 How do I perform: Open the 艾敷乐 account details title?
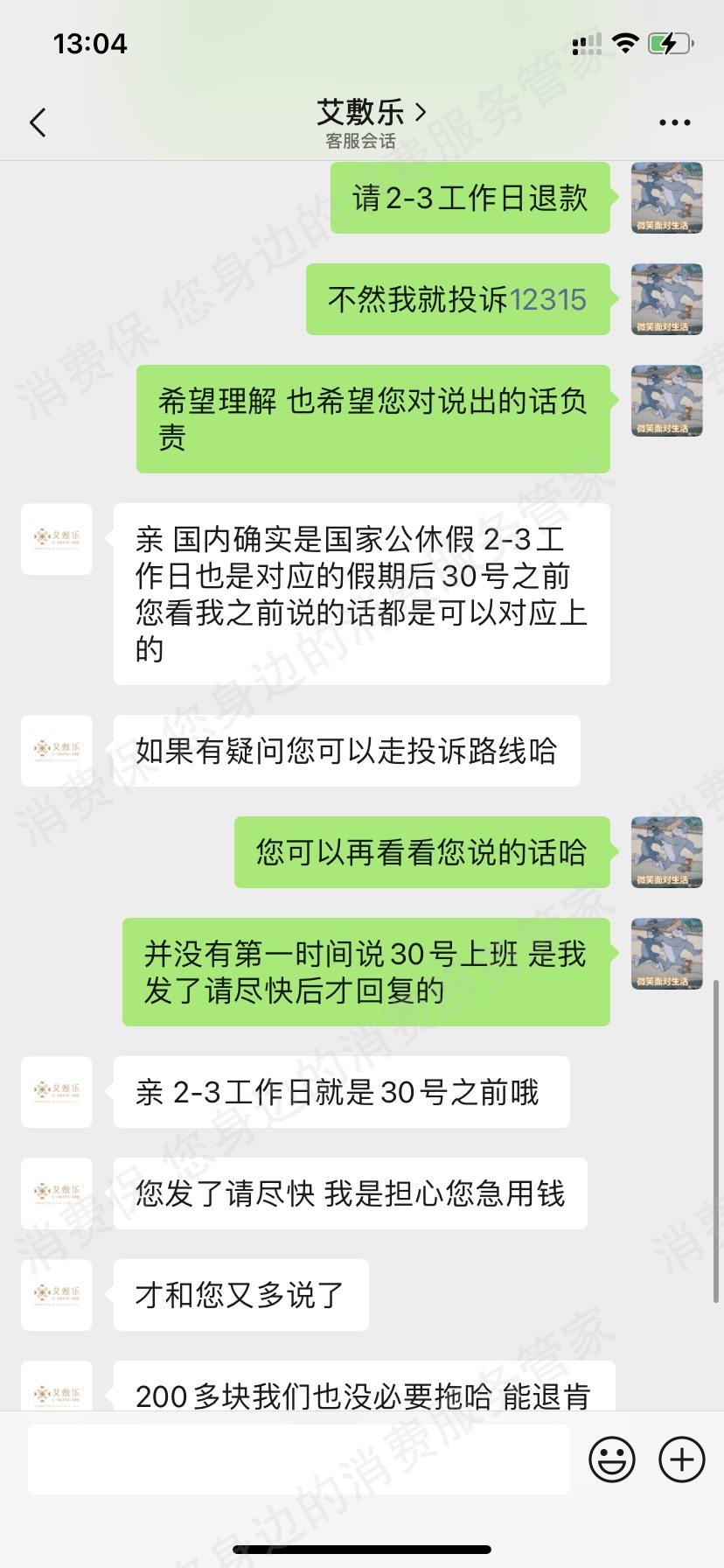[x=371, y=113]
